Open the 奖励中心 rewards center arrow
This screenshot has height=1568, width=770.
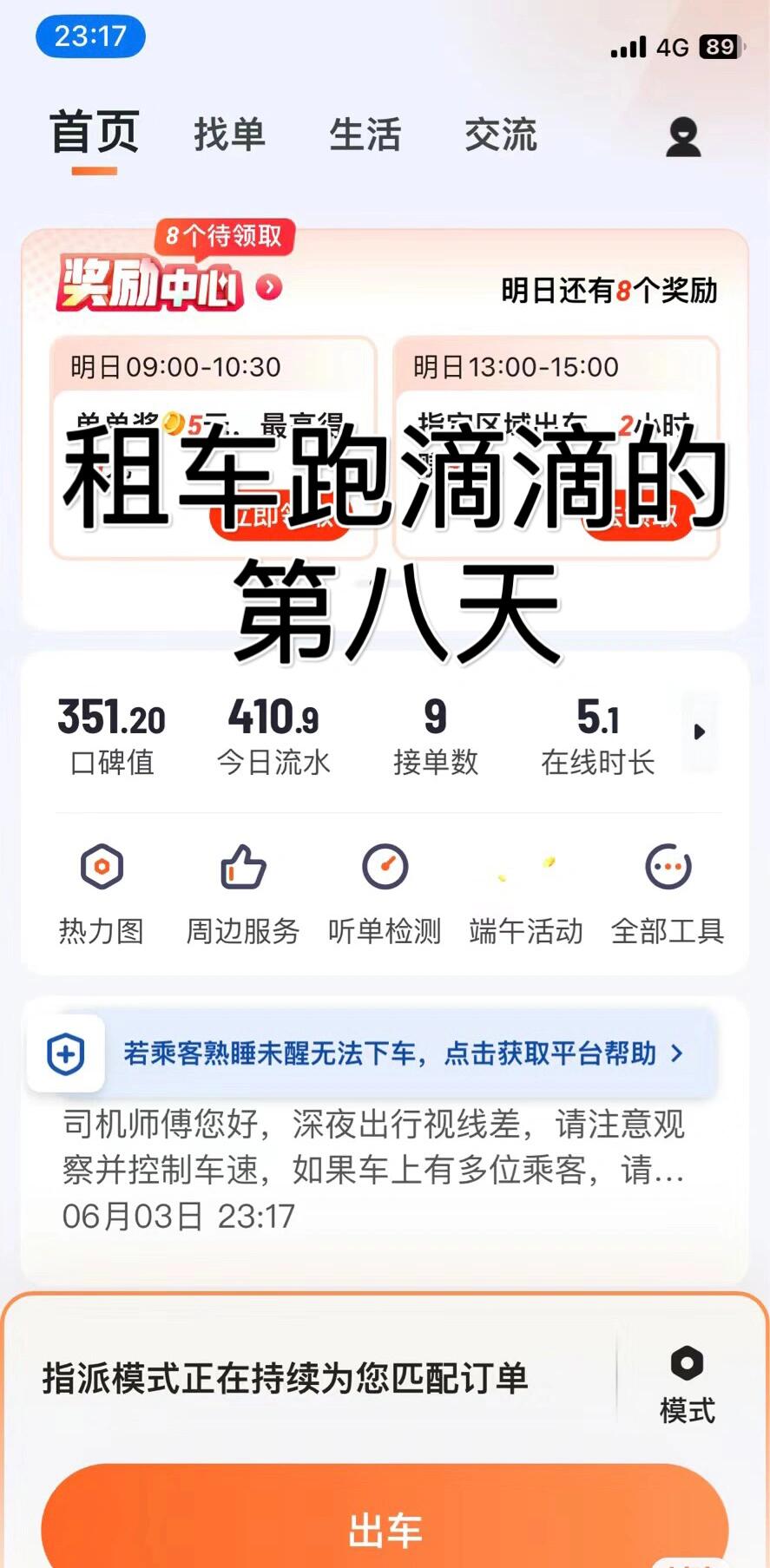(270, 287)
